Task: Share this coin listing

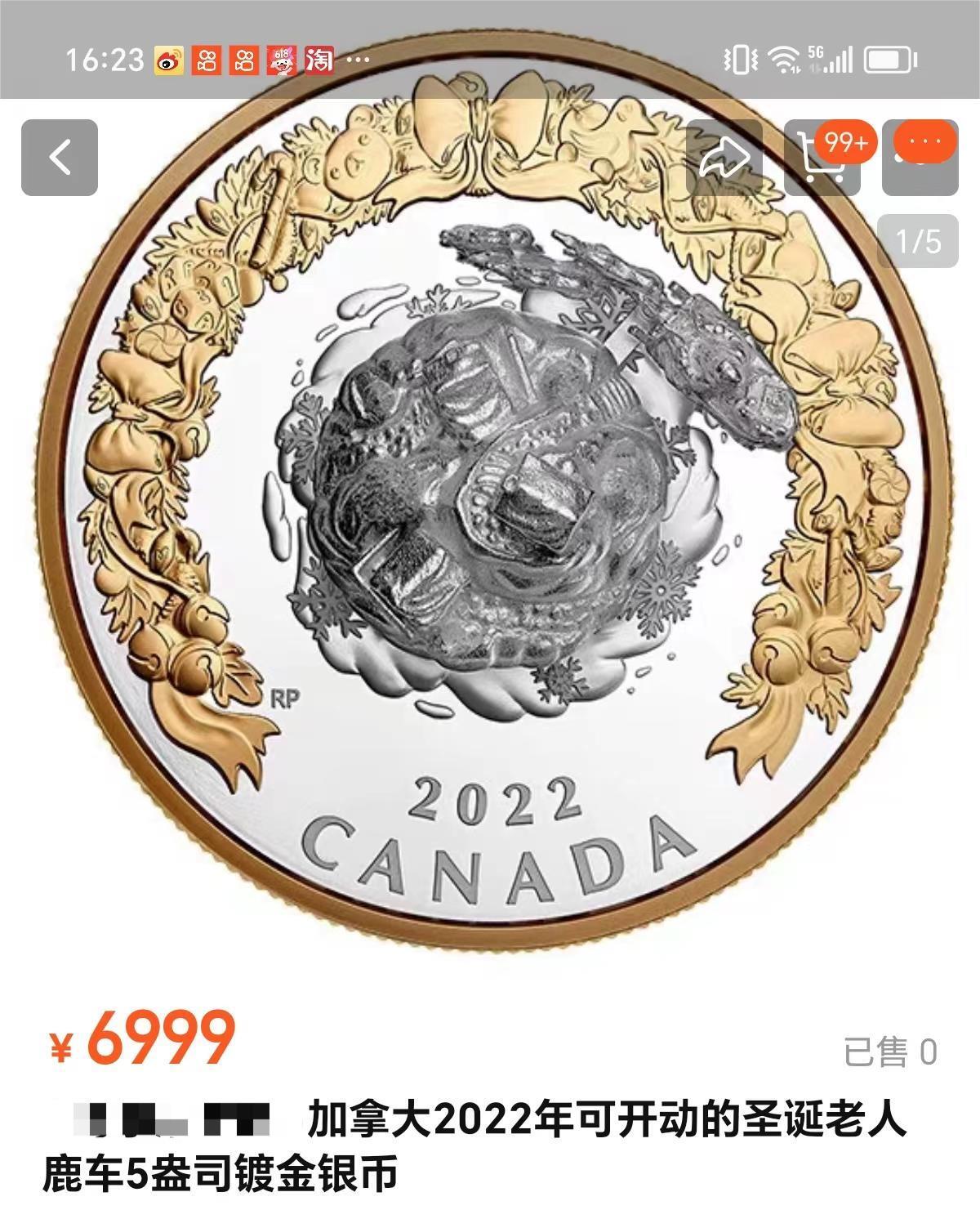Action: (x=724, y=159)
